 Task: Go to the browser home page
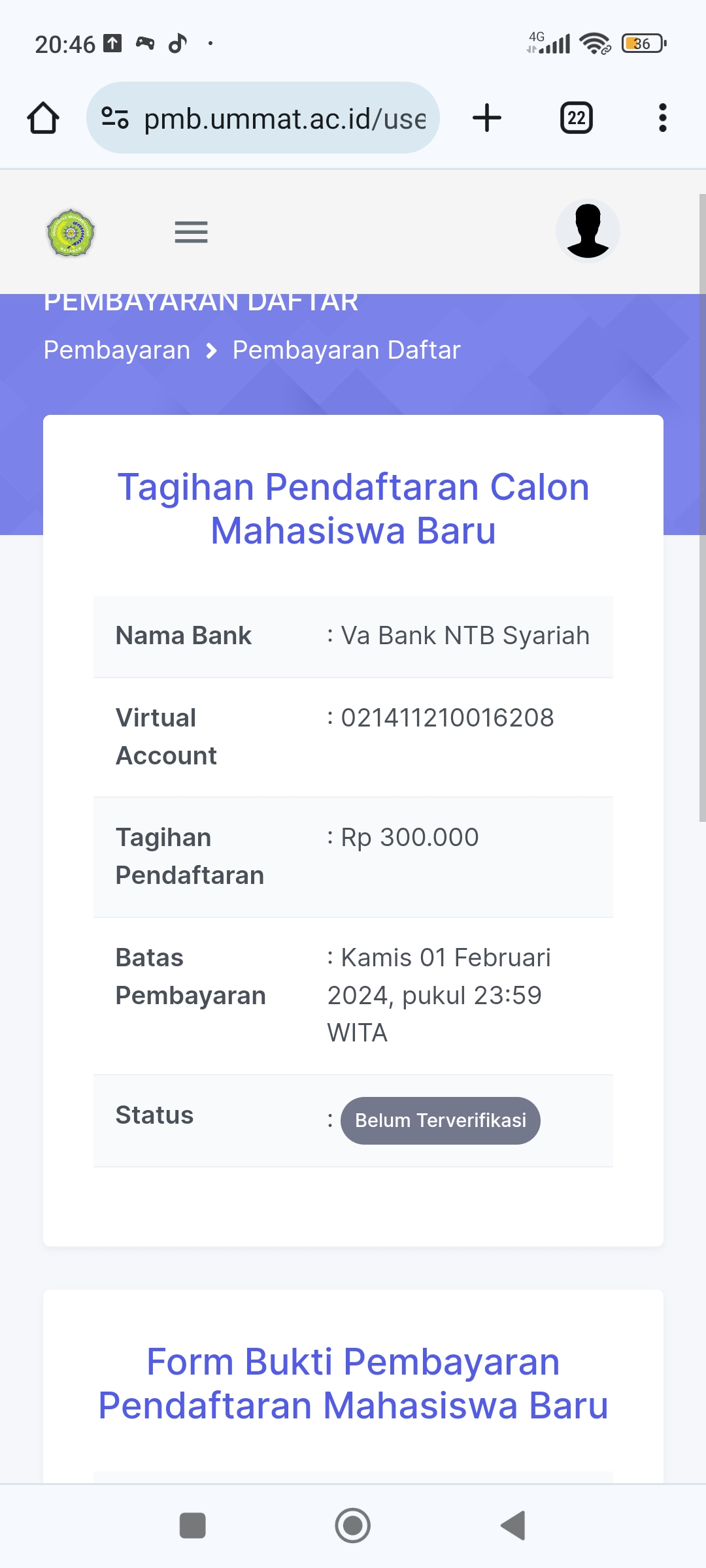pyautogui.click(x=43, y=118)
